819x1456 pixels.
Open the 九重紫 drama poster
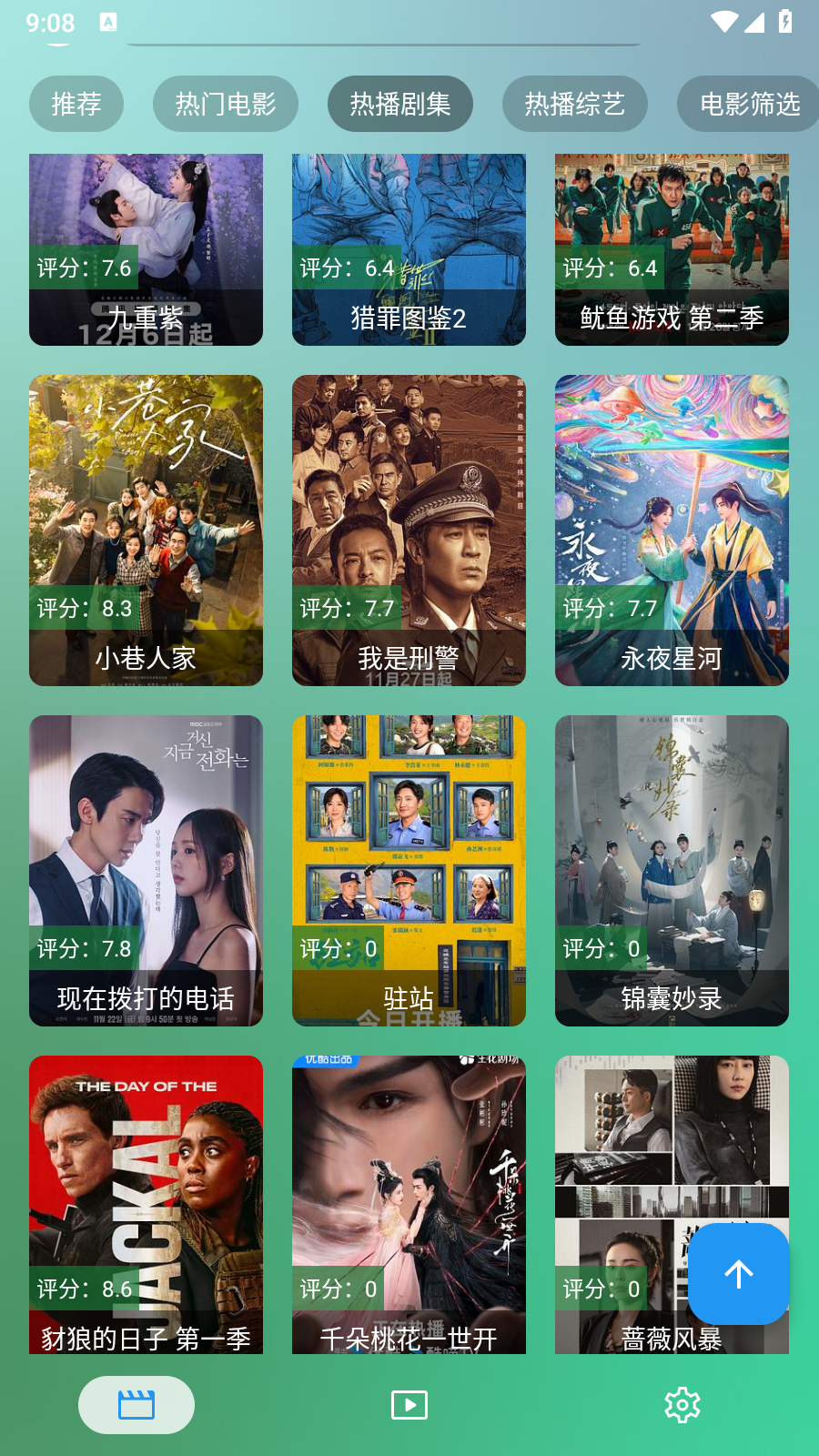coord(146,248)
